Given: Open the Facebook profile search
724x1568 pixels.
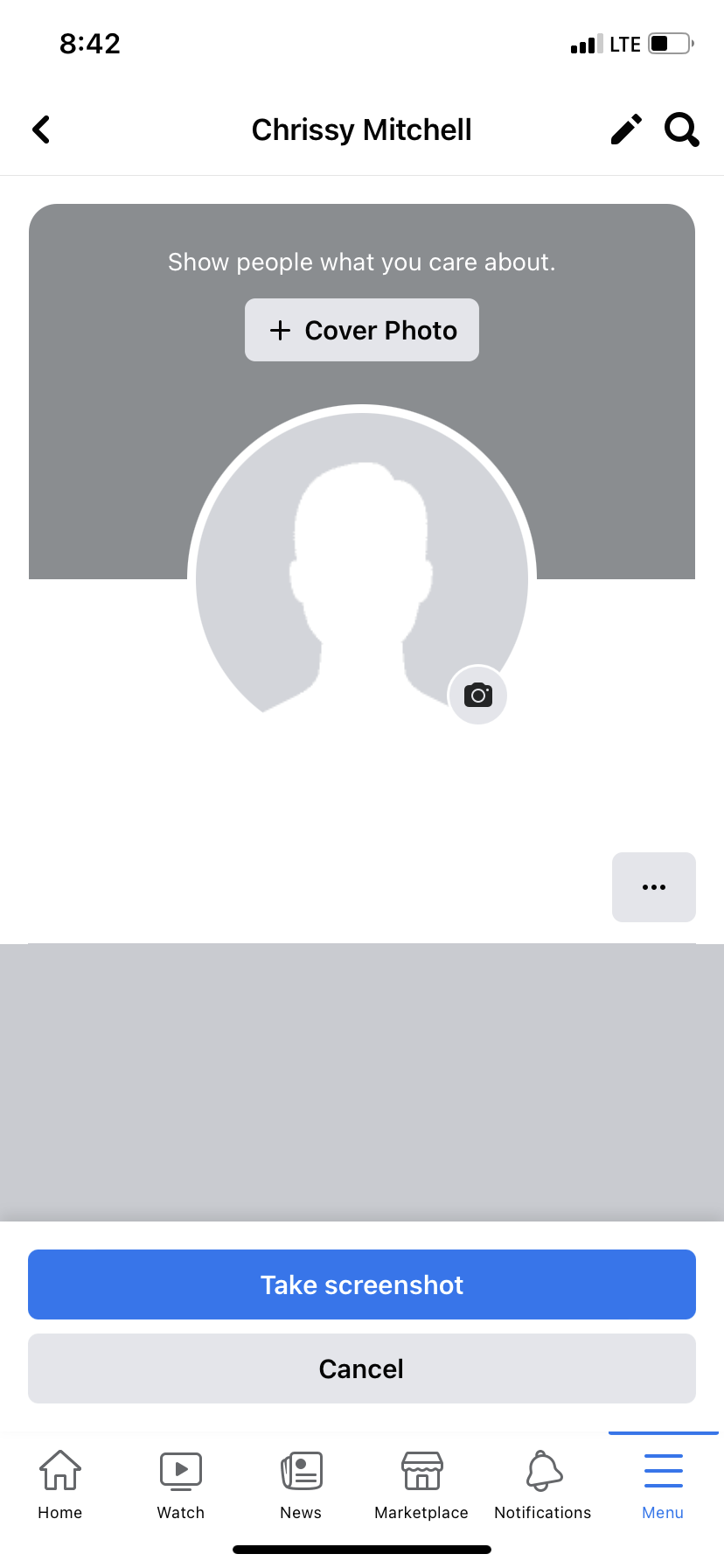Looking at the screenshot, I should click(x=681, y=129).
